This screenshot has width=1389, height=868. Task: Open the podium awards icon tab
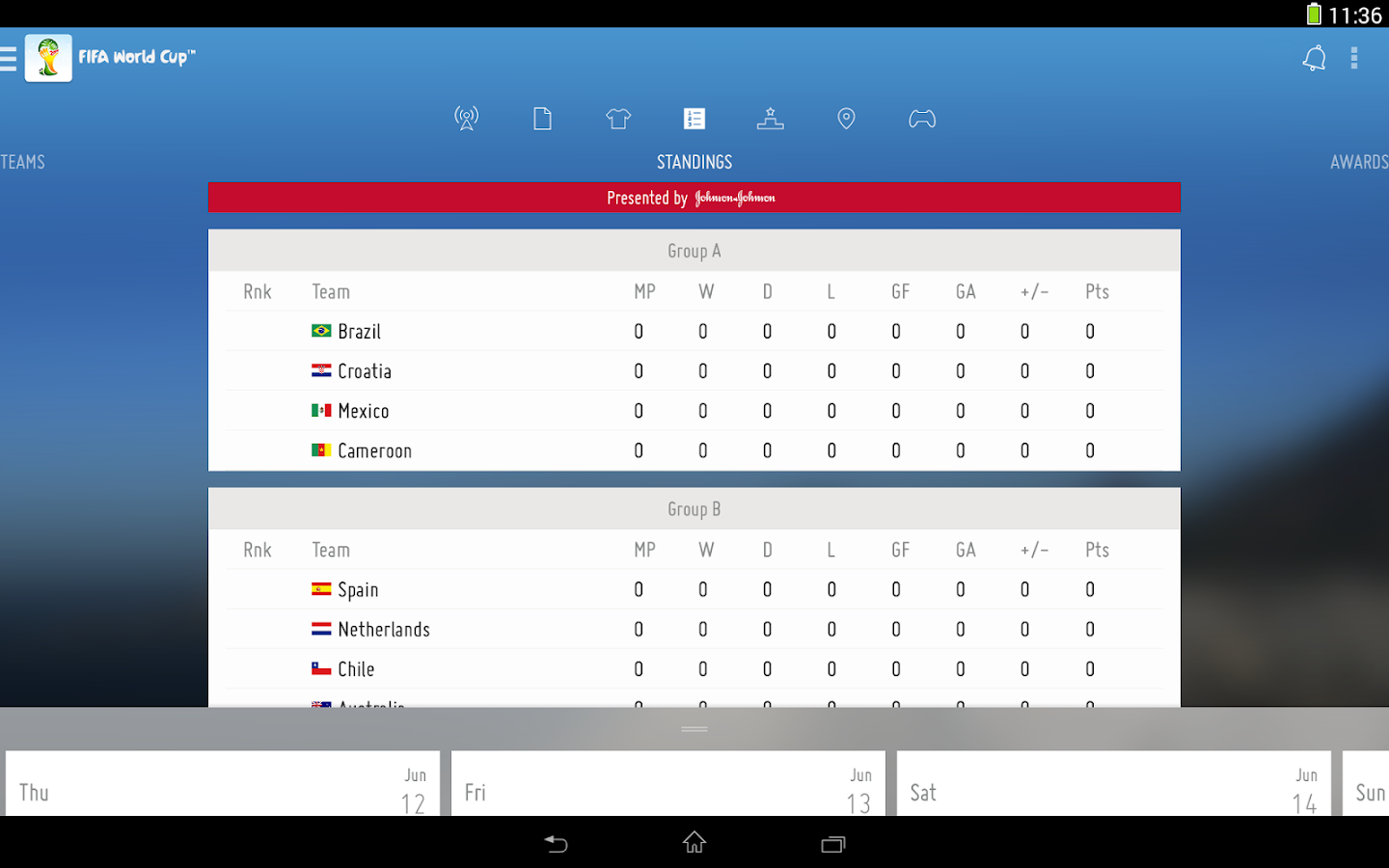pos(770,119)
